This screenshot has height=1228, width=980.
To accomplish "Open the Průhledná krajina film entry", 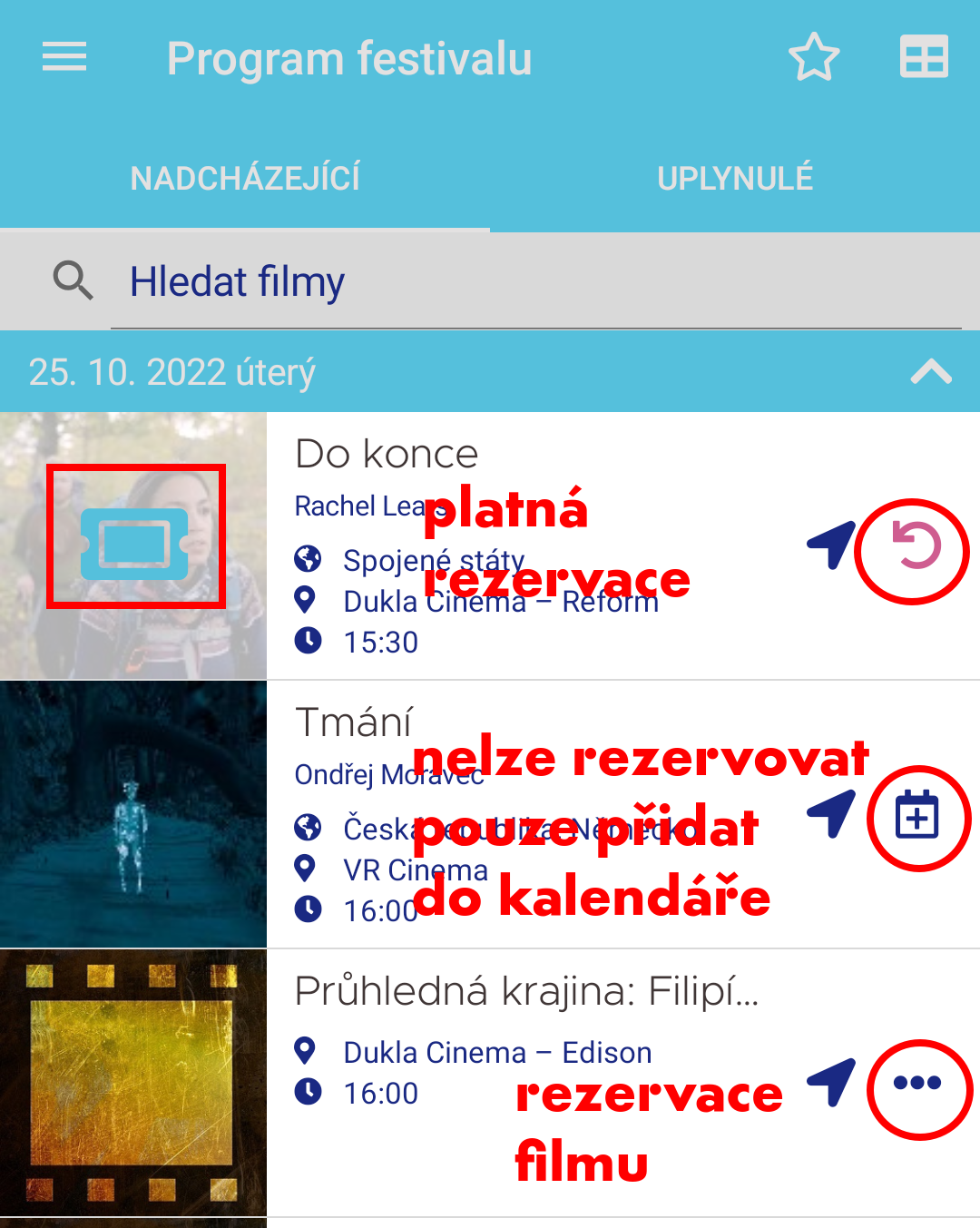I will click(526, 991).
